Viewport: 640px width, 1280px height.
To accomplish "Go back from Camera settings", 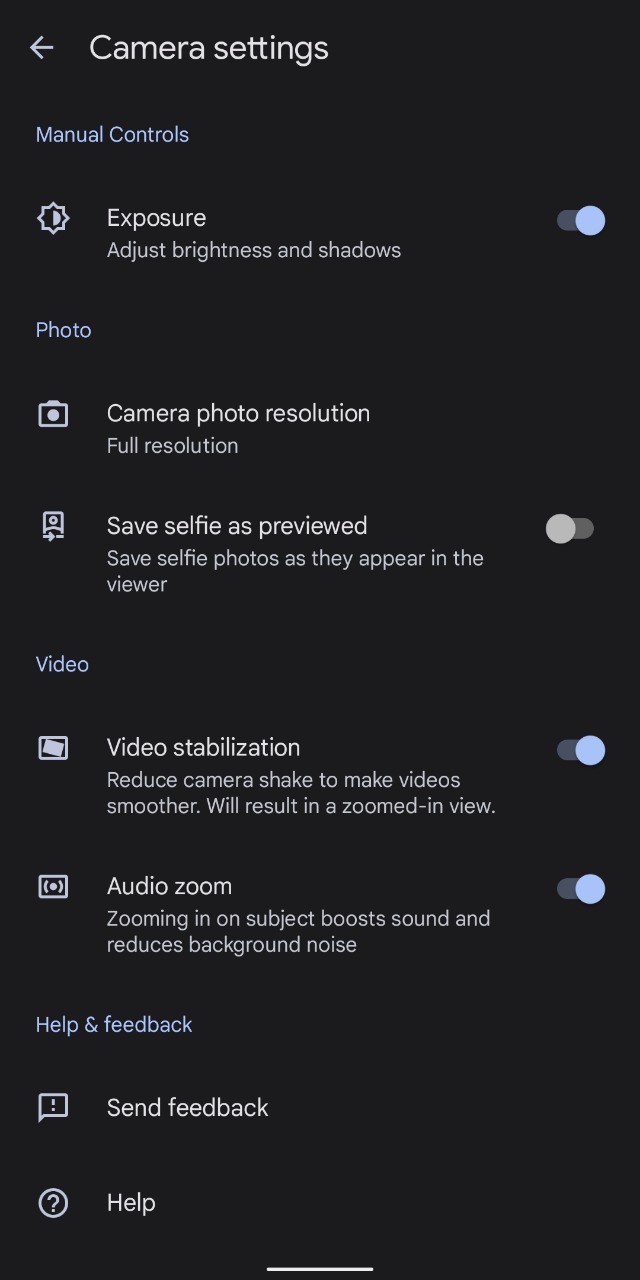I will point(42,48).
